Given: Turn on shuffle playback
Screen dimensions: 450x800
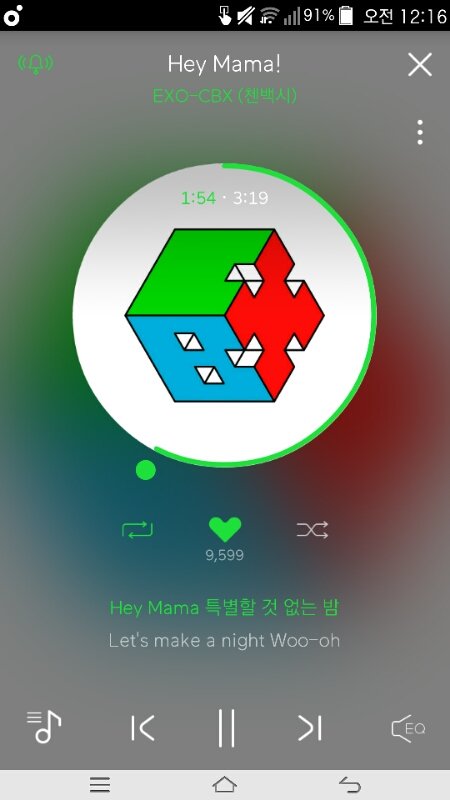Looking at the screenshot, I should tap(312, 530).
